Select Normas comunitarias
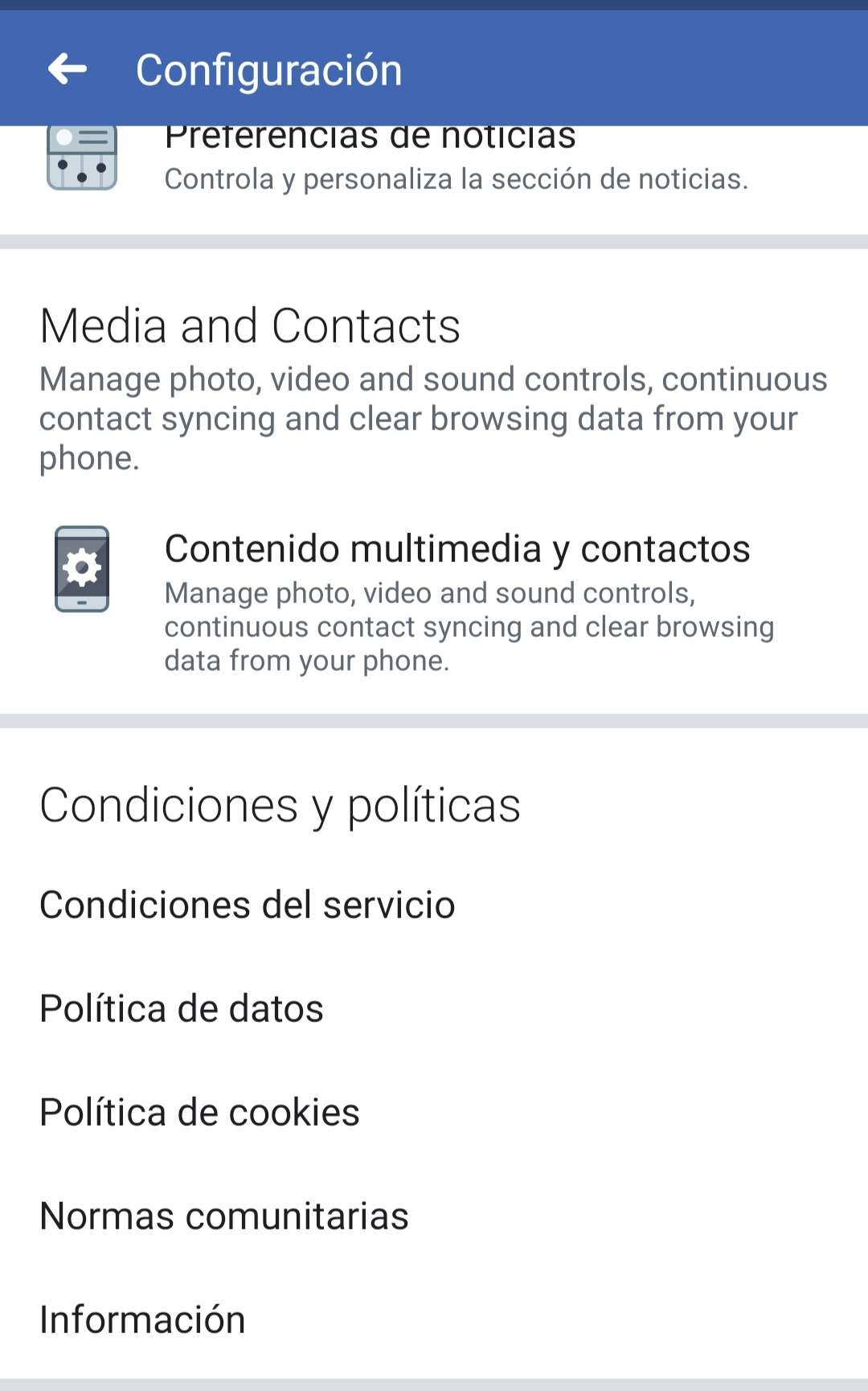This screenshot has height=1391, width=868. tap(434, 1217)
